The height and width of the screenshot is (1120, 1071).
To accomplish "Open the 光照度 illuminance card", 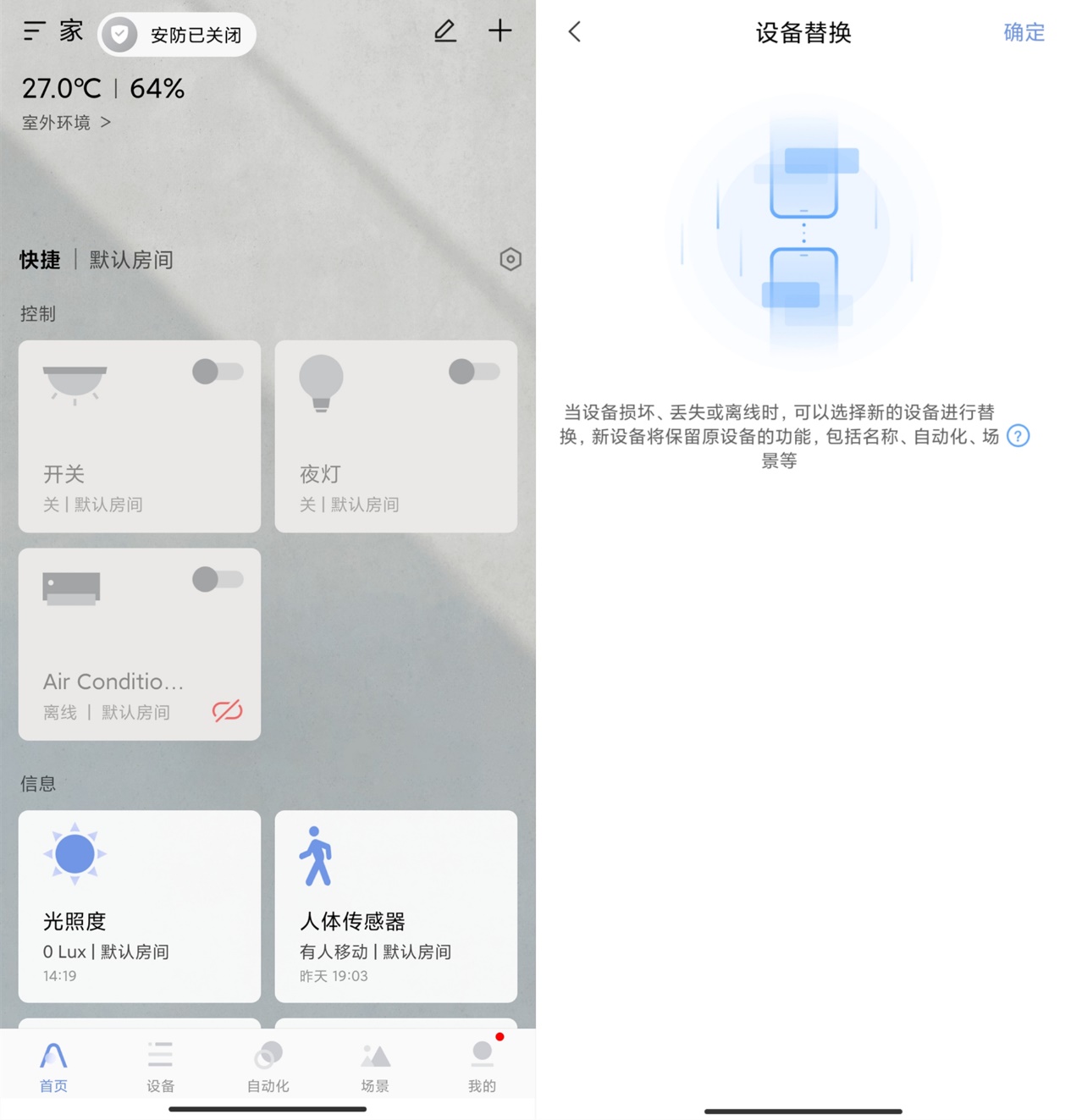I will [140, 906].
